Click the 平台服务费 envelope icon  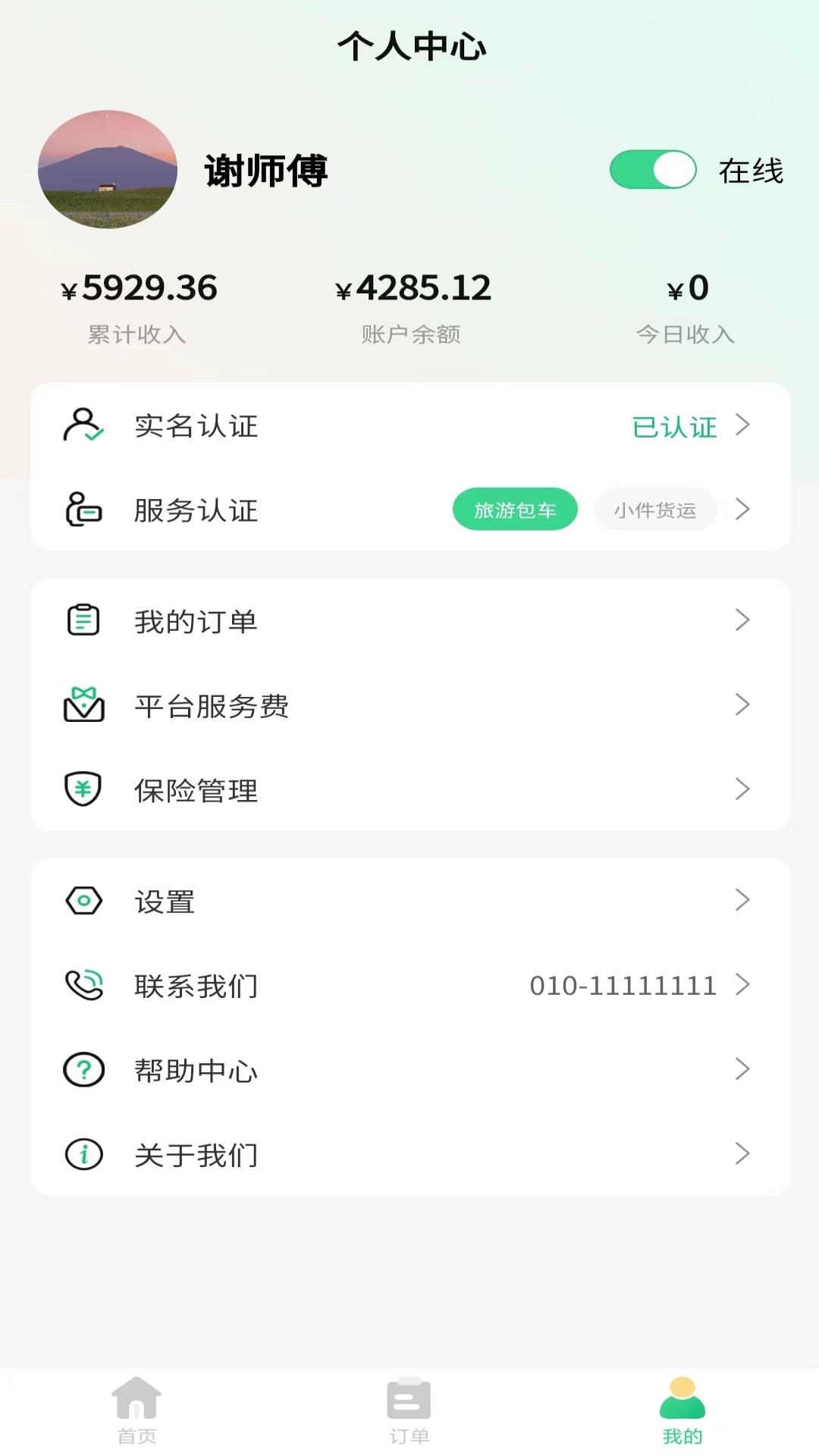point(83,704)
